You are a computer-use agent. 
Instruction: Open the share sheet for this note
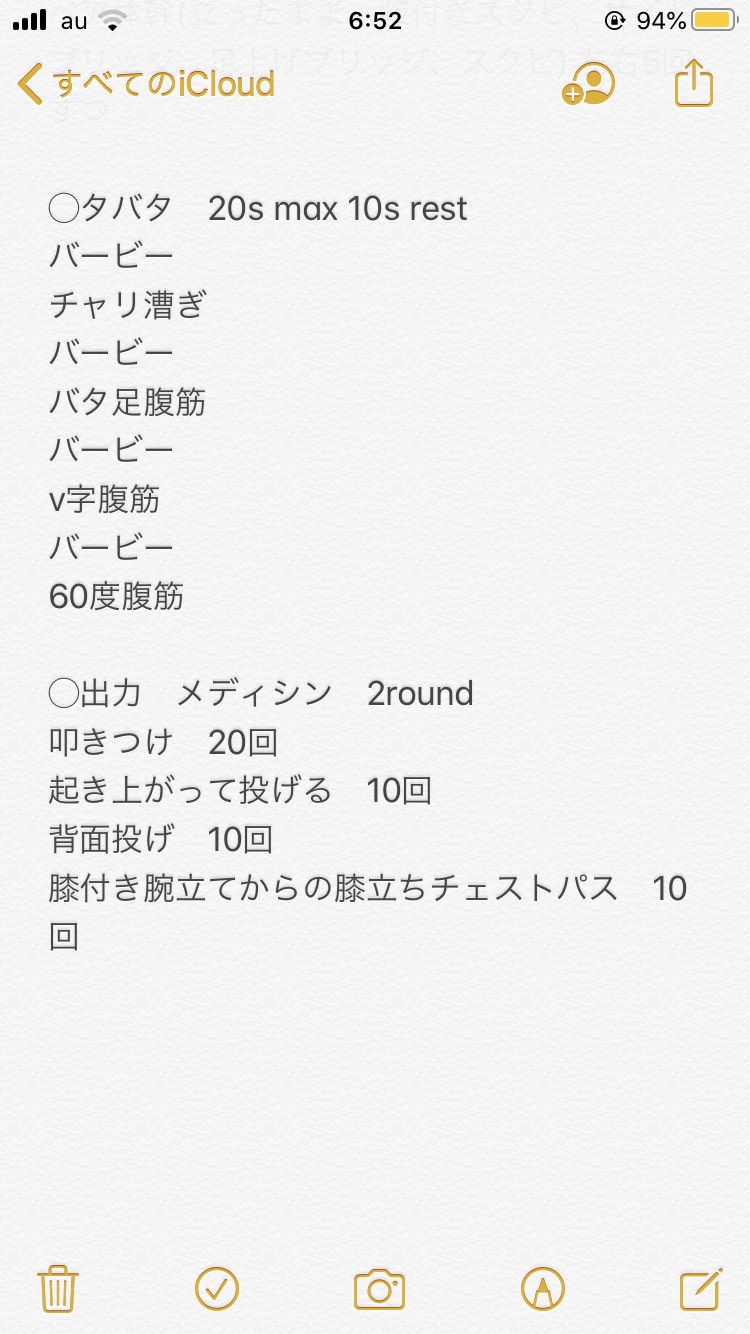point(693,84)
